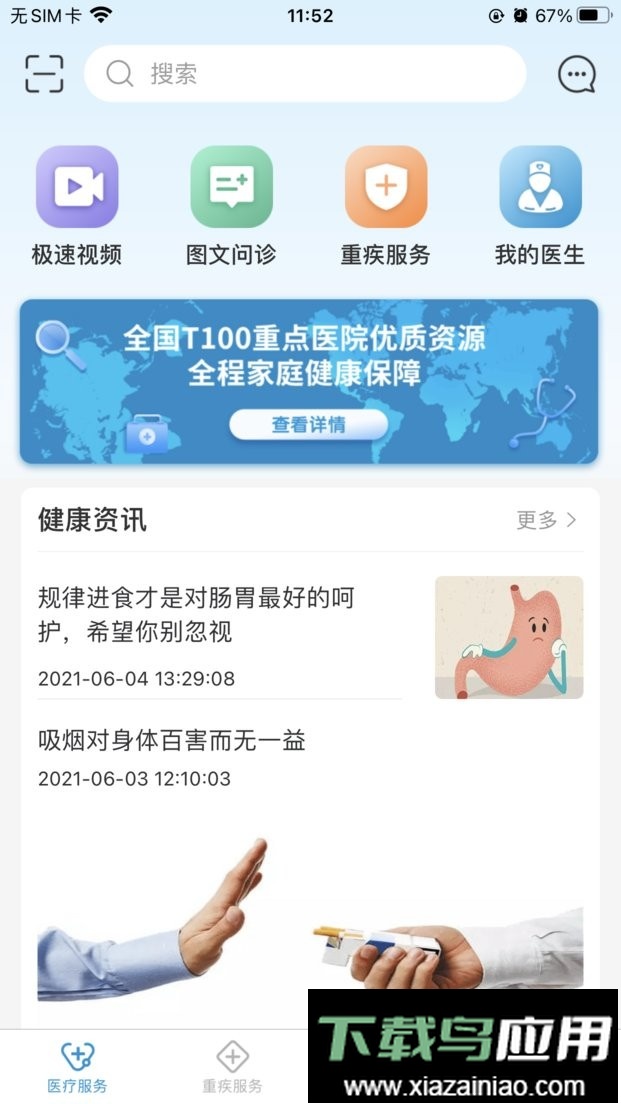Image resolution: width=621 pixels, height=1104 pixels.
Task: Tap the 搜索 search field
Action: (x=305, y=74)
